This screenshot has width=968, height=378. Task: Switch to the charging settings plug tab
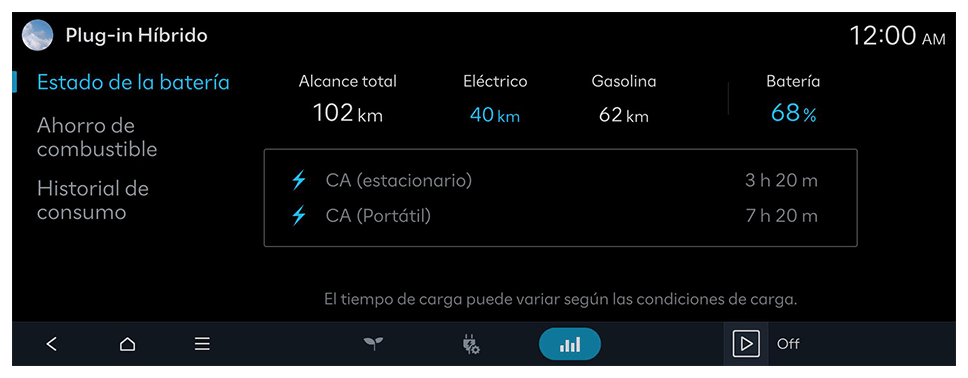point(472,344)
